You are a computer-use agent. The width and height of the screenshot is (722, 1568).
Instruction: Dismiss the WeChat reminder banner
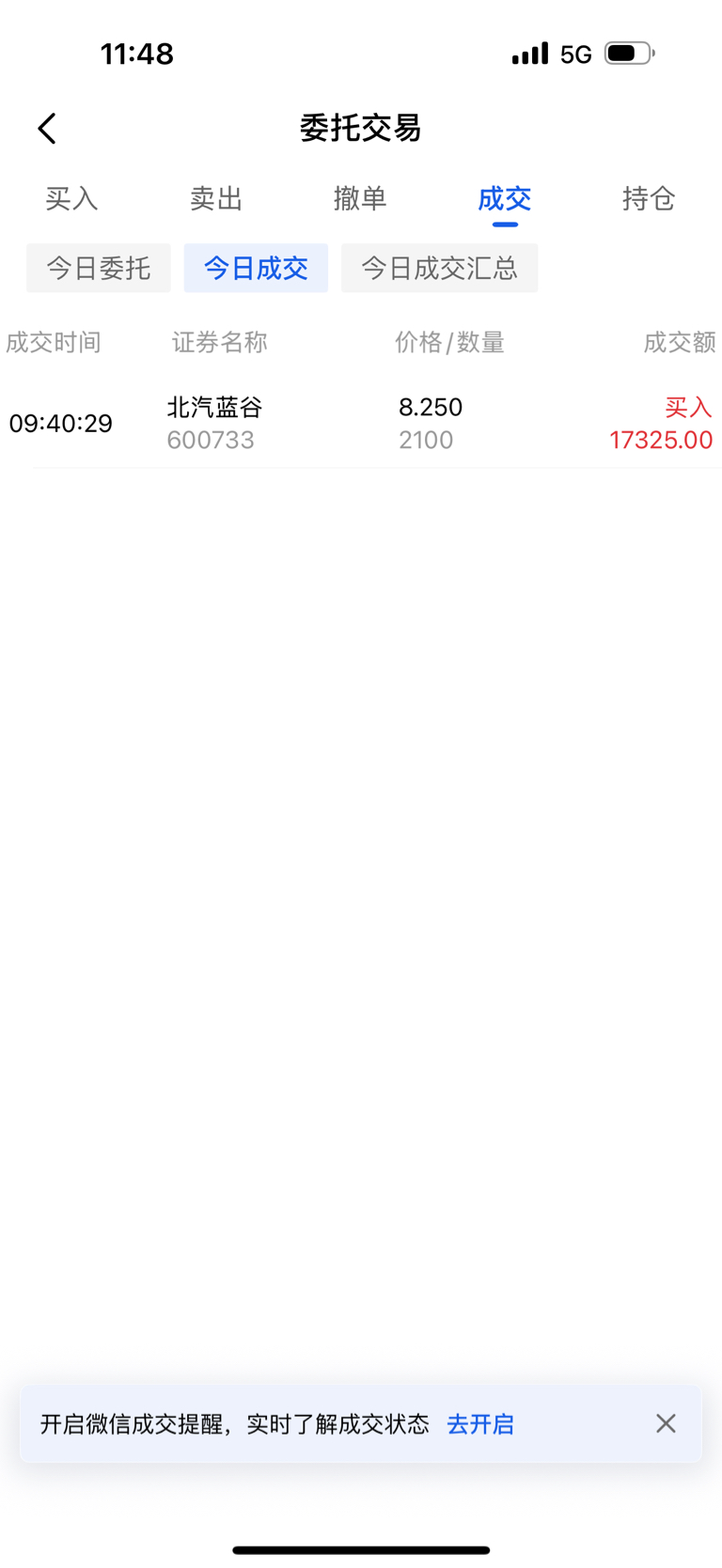[666, 1423]
